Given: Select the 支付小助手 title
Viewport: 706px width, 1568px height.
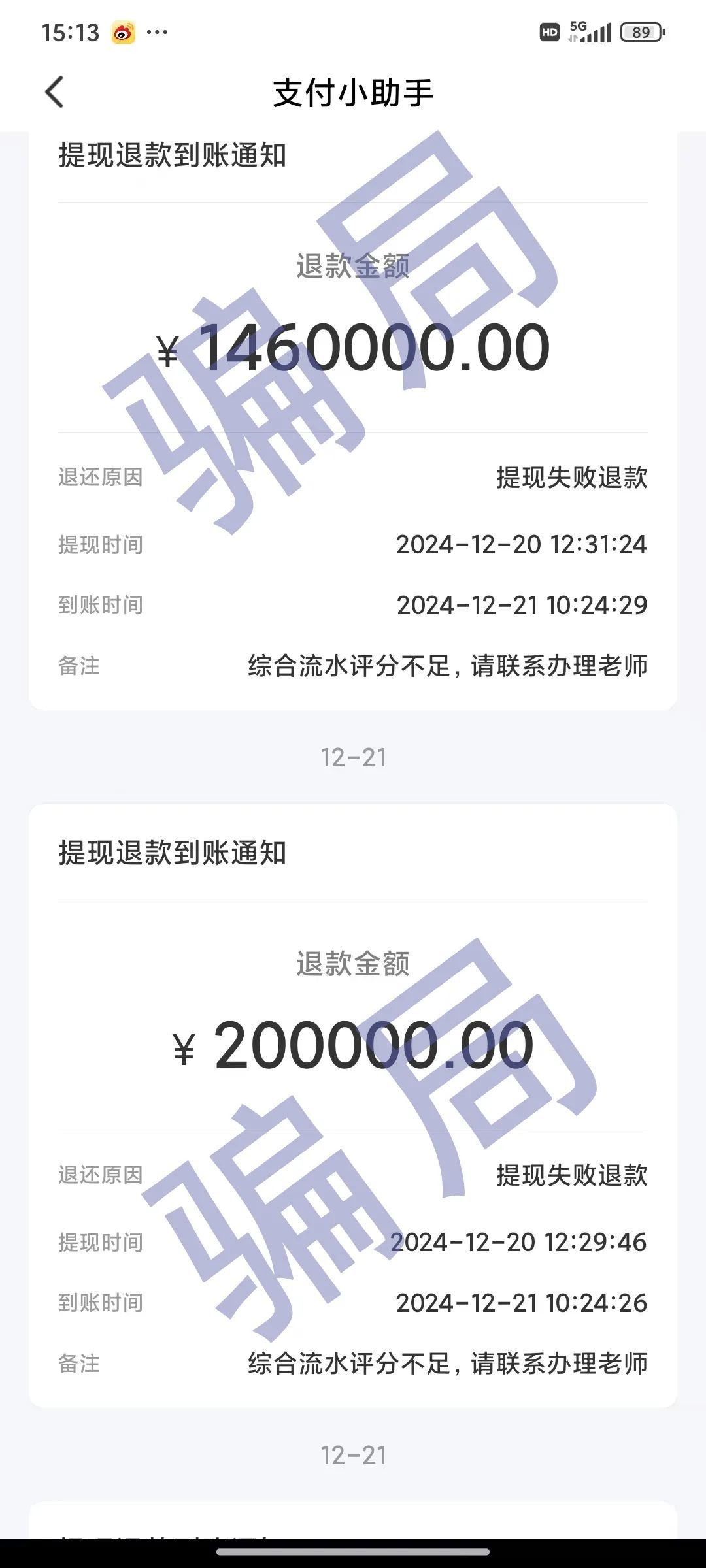Looking at the screenshot, I should click(x=353, y=91).
